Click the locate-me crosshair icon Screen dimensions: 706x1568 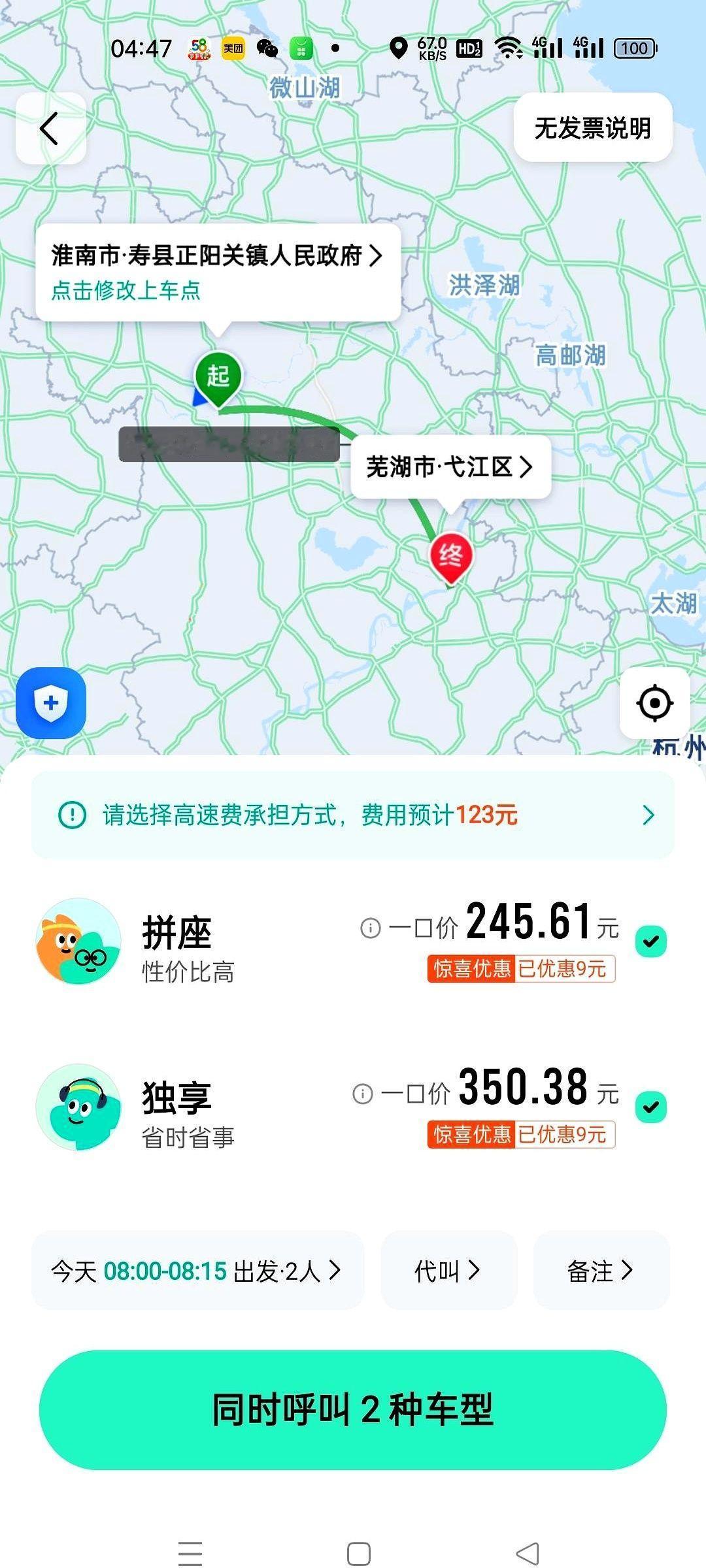coord(654,704)
